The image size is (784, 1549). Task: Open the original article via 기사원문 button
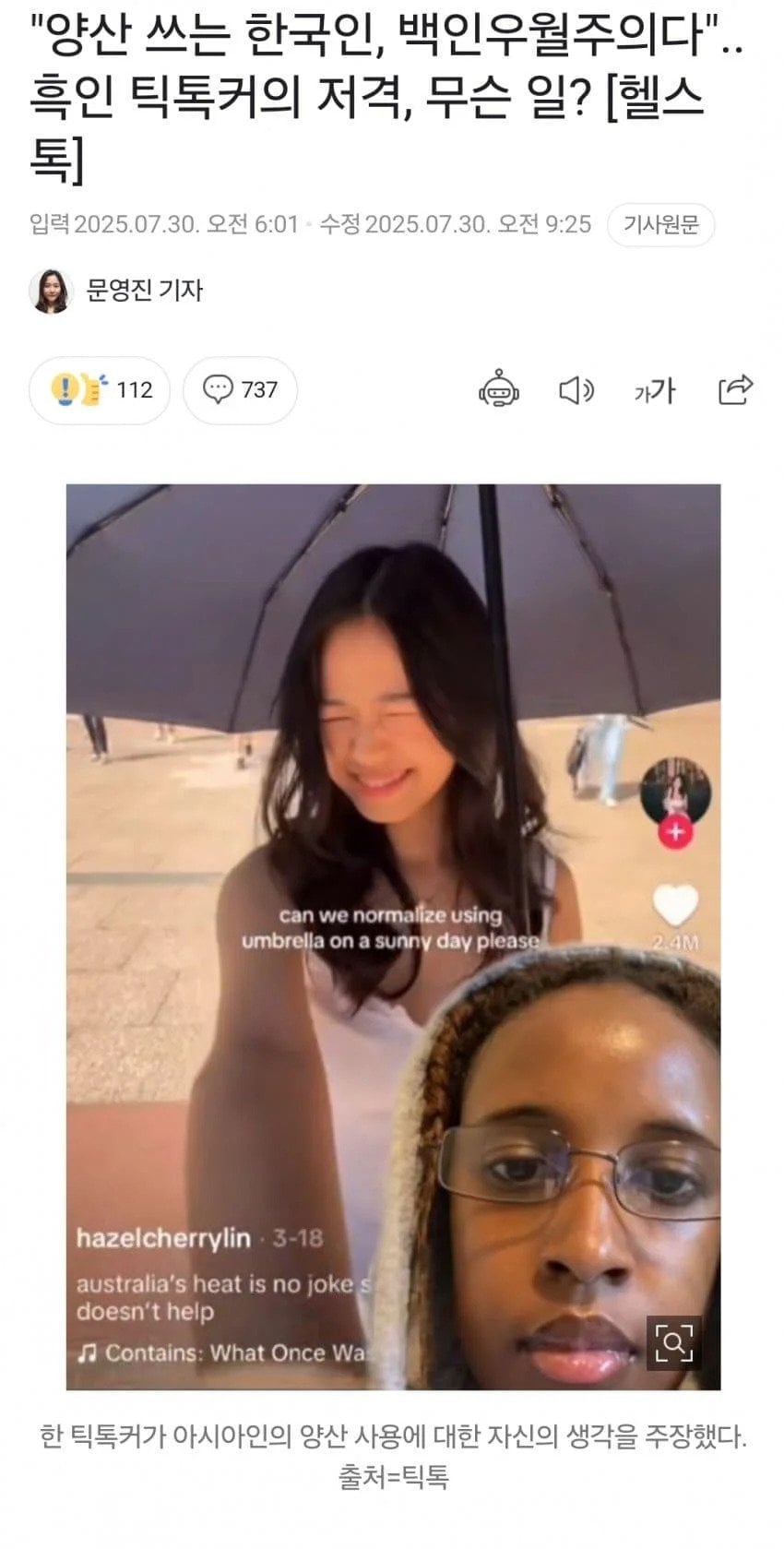pos(660,224)
